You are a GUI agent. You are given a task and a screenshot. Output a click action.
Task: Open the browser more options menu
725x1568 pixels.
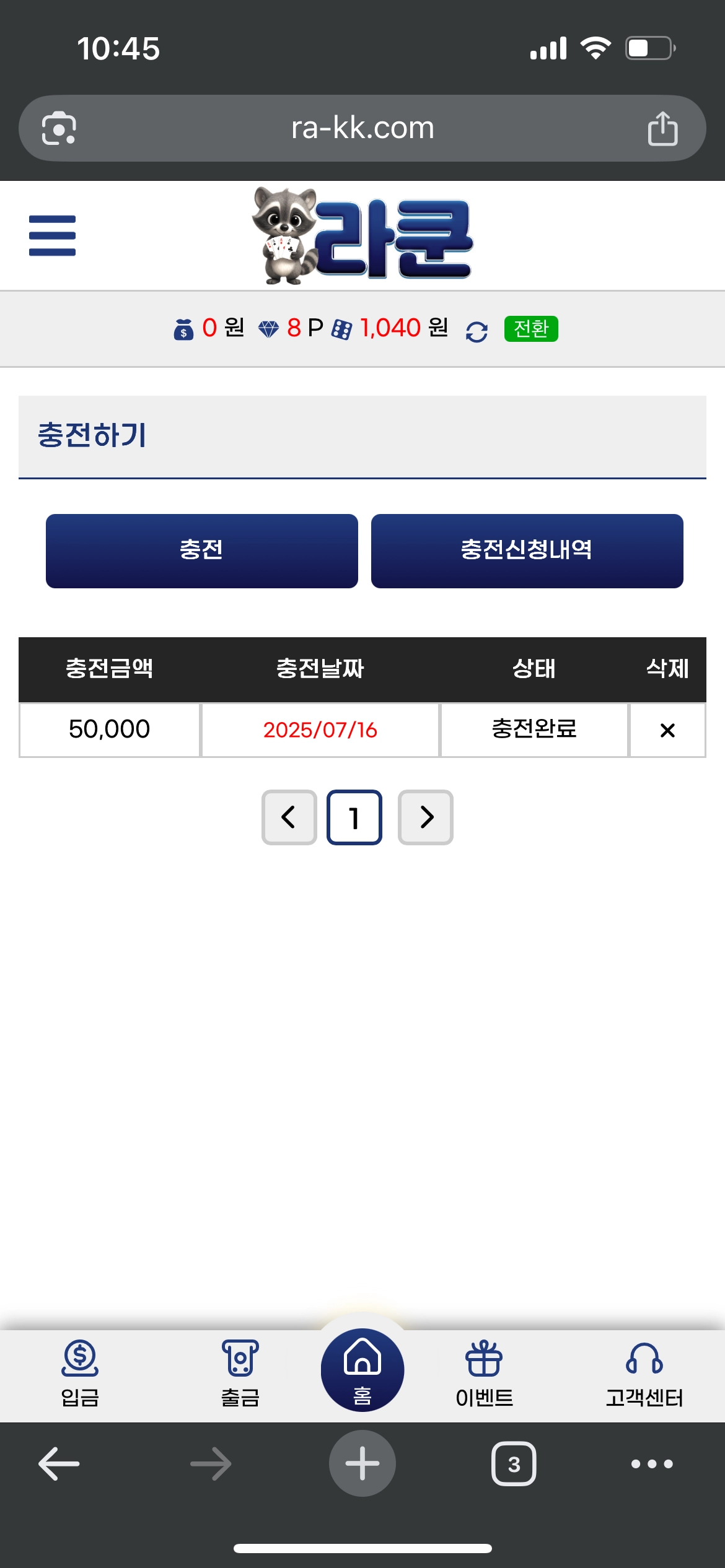(x=652, y=1464)
